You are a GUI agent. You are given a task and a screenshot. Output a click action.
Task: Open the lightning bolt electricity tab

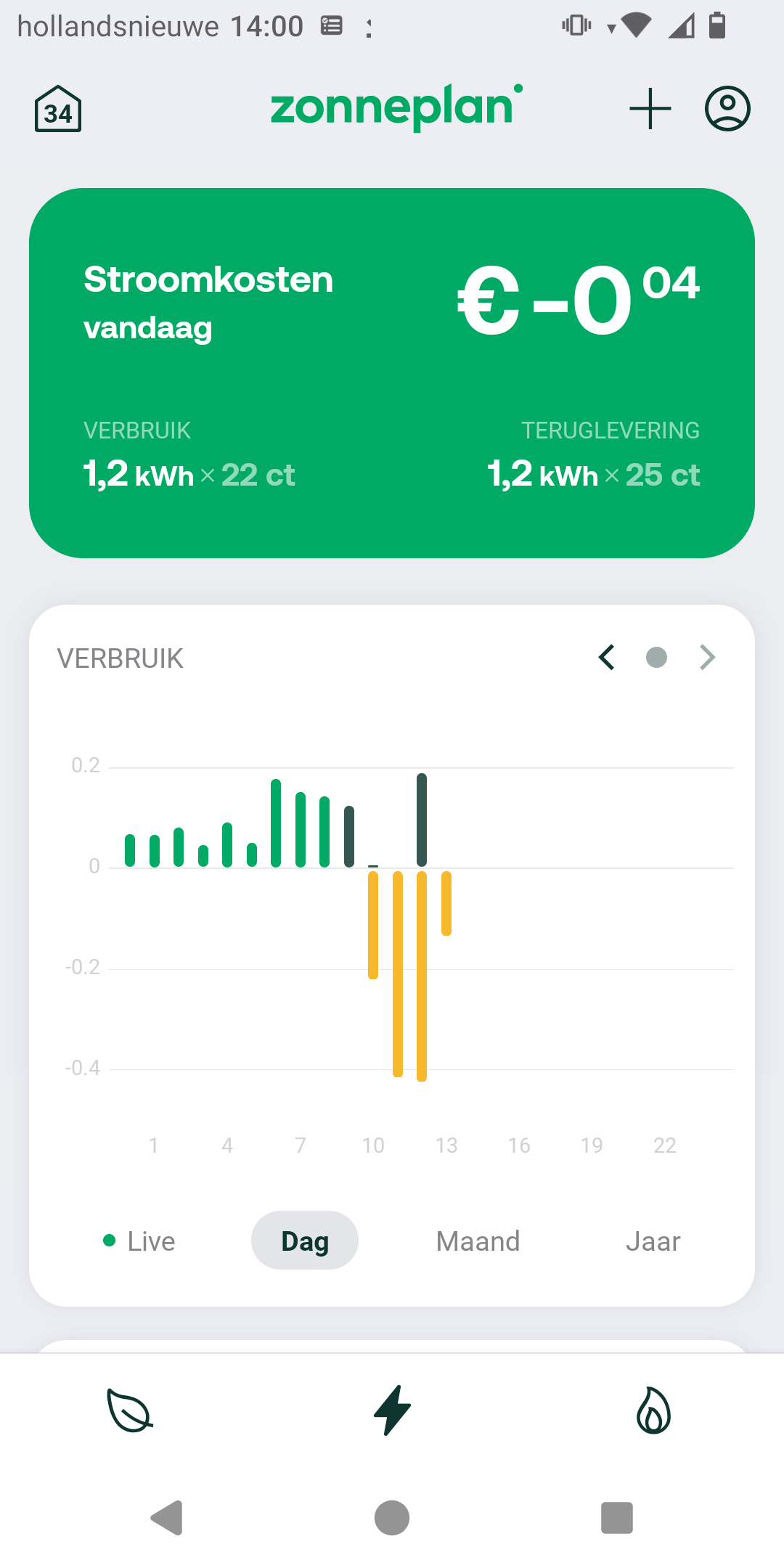392,1410
